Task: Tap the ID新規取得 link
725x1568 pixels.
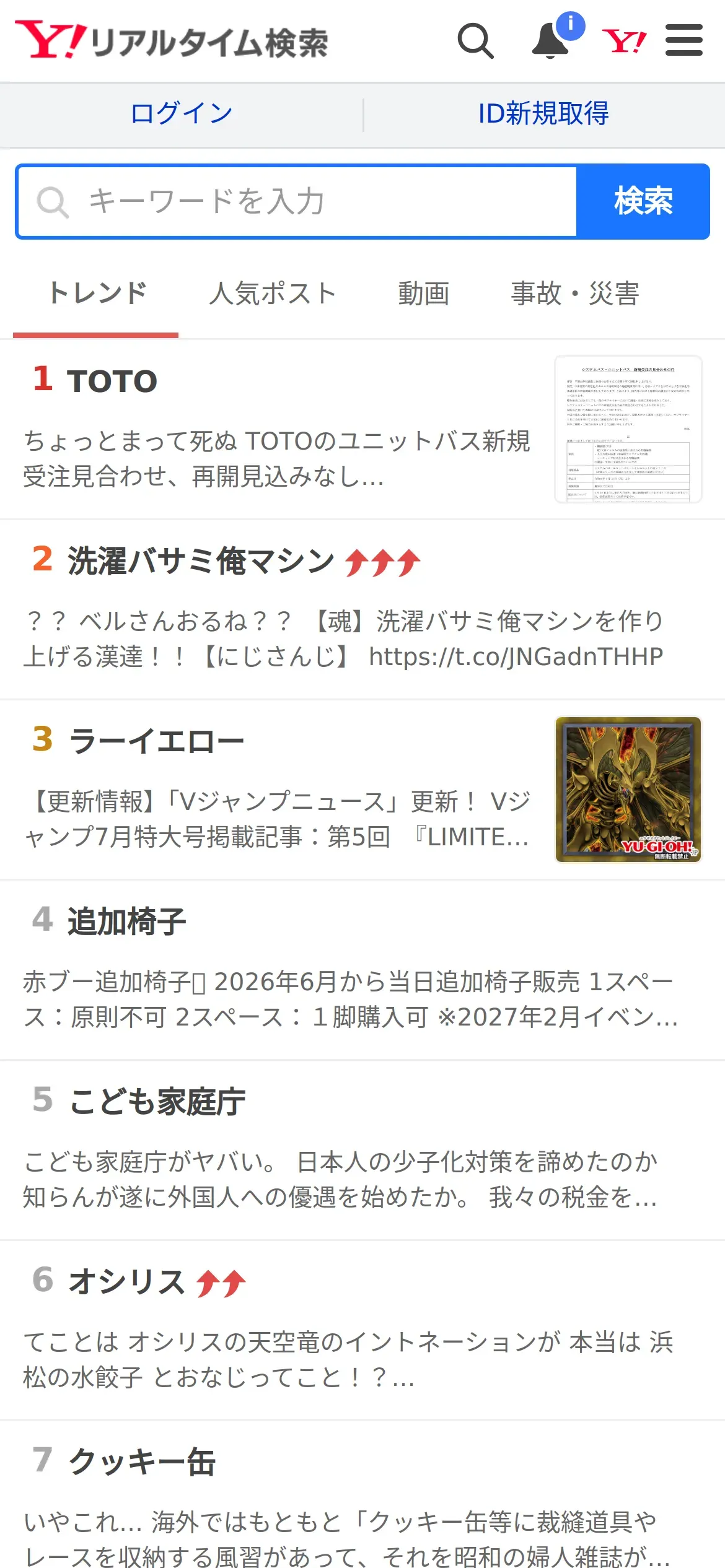Action: point(543,113)
